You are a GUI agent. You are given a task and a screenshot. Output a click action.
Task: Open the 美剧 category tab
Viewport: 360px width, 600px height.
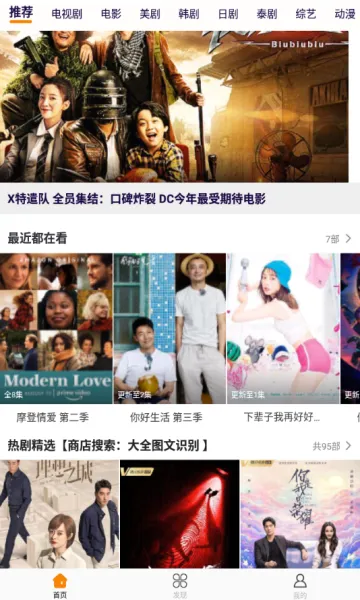pos(150,14)
